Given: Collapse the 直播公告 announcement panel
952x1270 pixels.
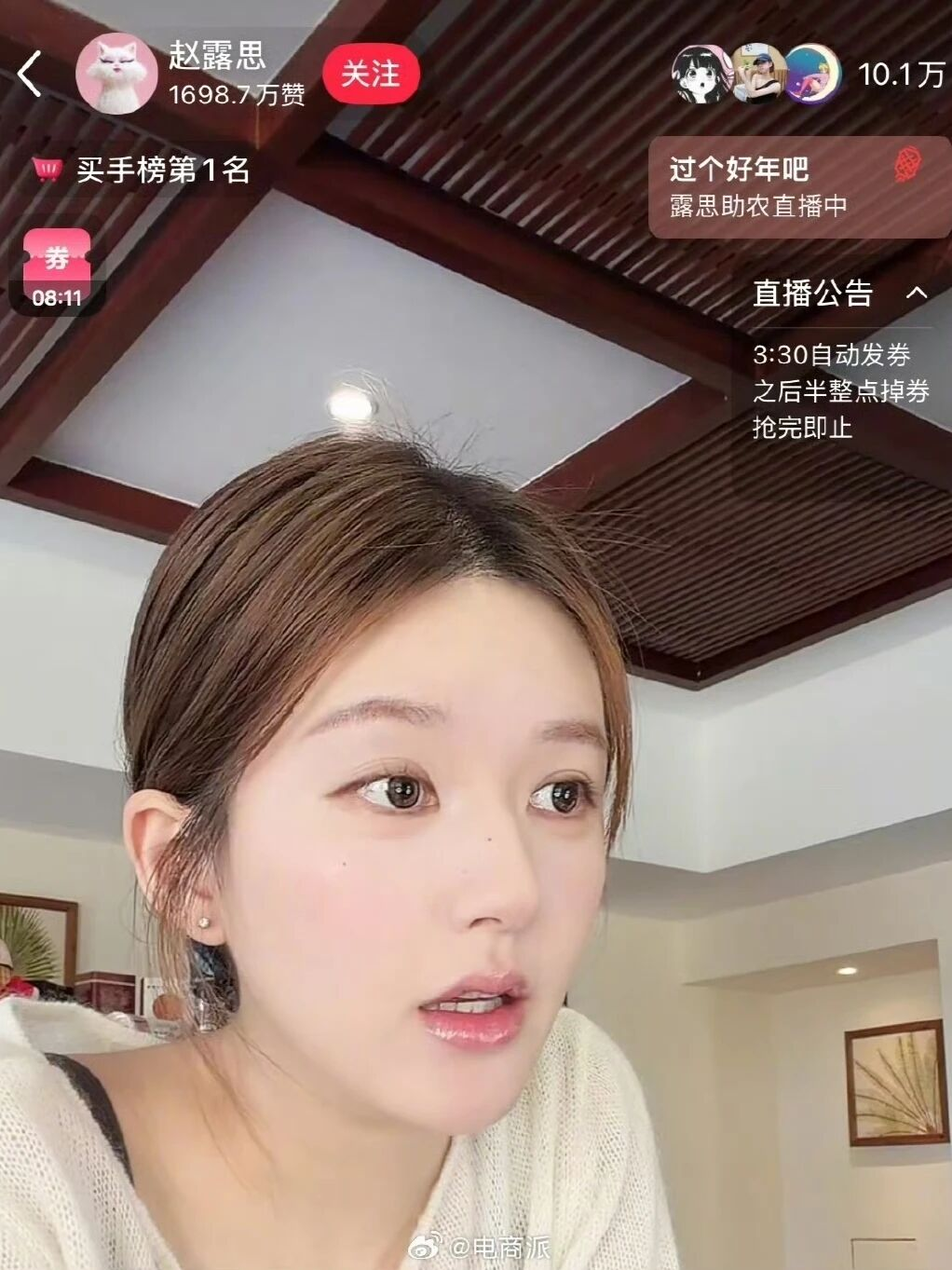Looking at the screenshot, I should (x=917, y=294).
